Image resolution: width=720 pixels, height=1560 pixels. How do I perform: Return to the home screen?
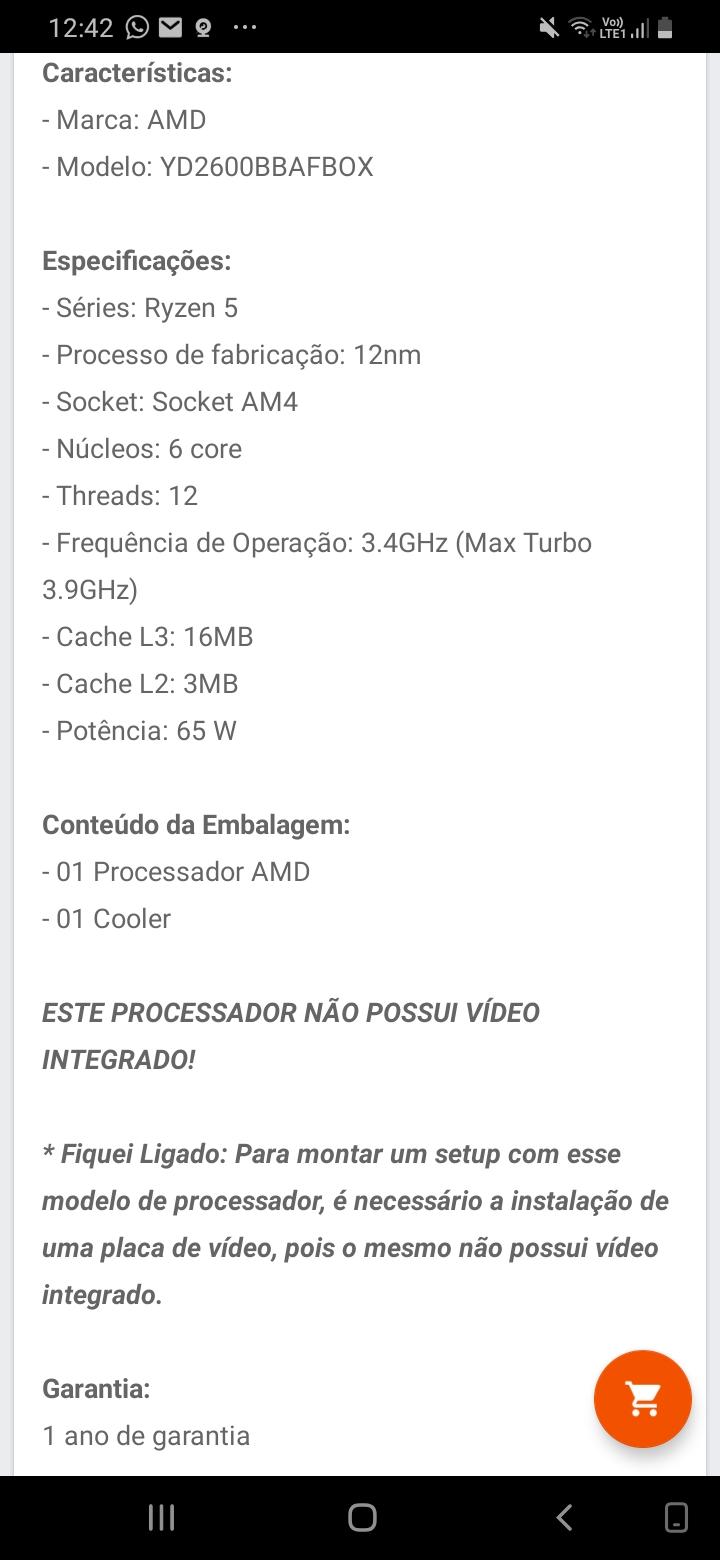tap(362, 1518)
